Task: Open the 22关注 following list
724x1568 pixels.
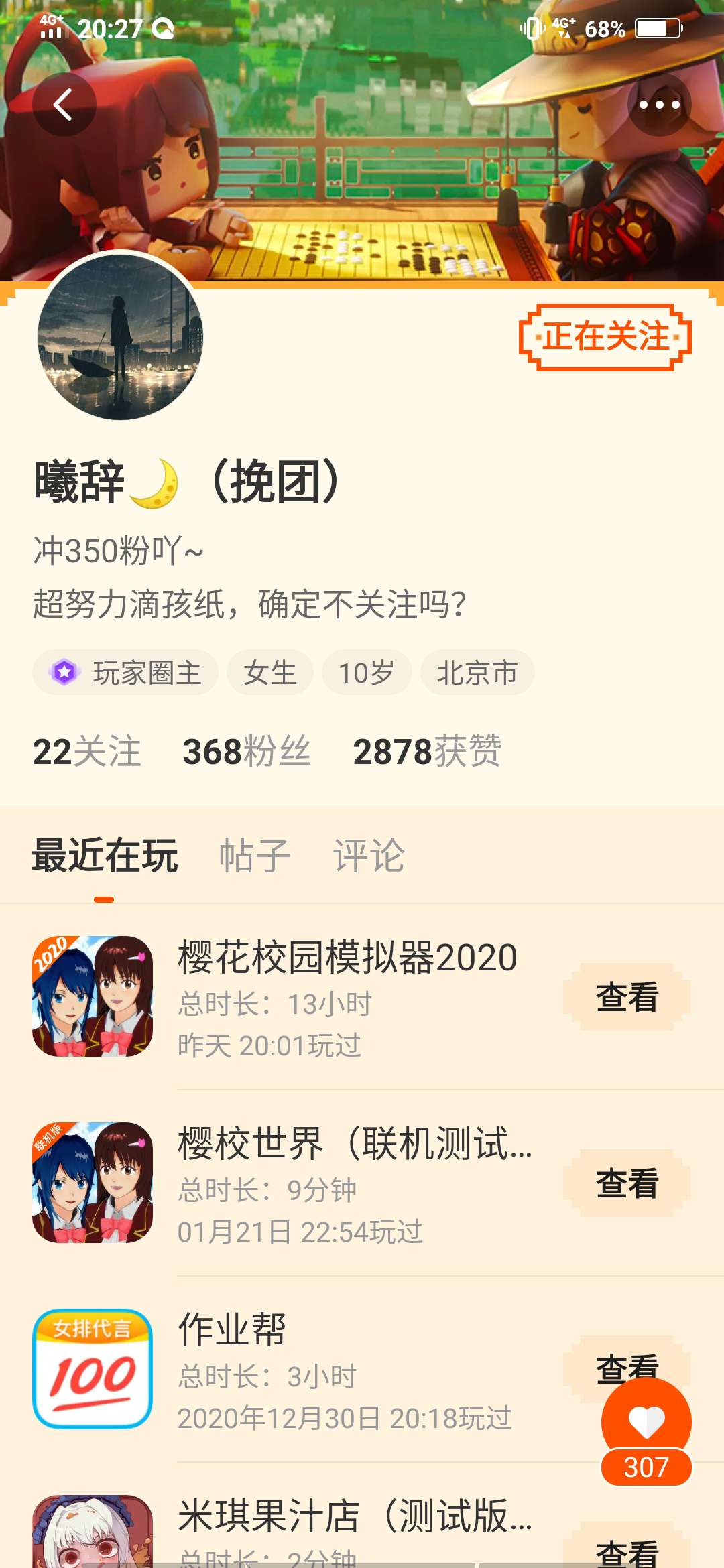Action: tap(87, 751)
